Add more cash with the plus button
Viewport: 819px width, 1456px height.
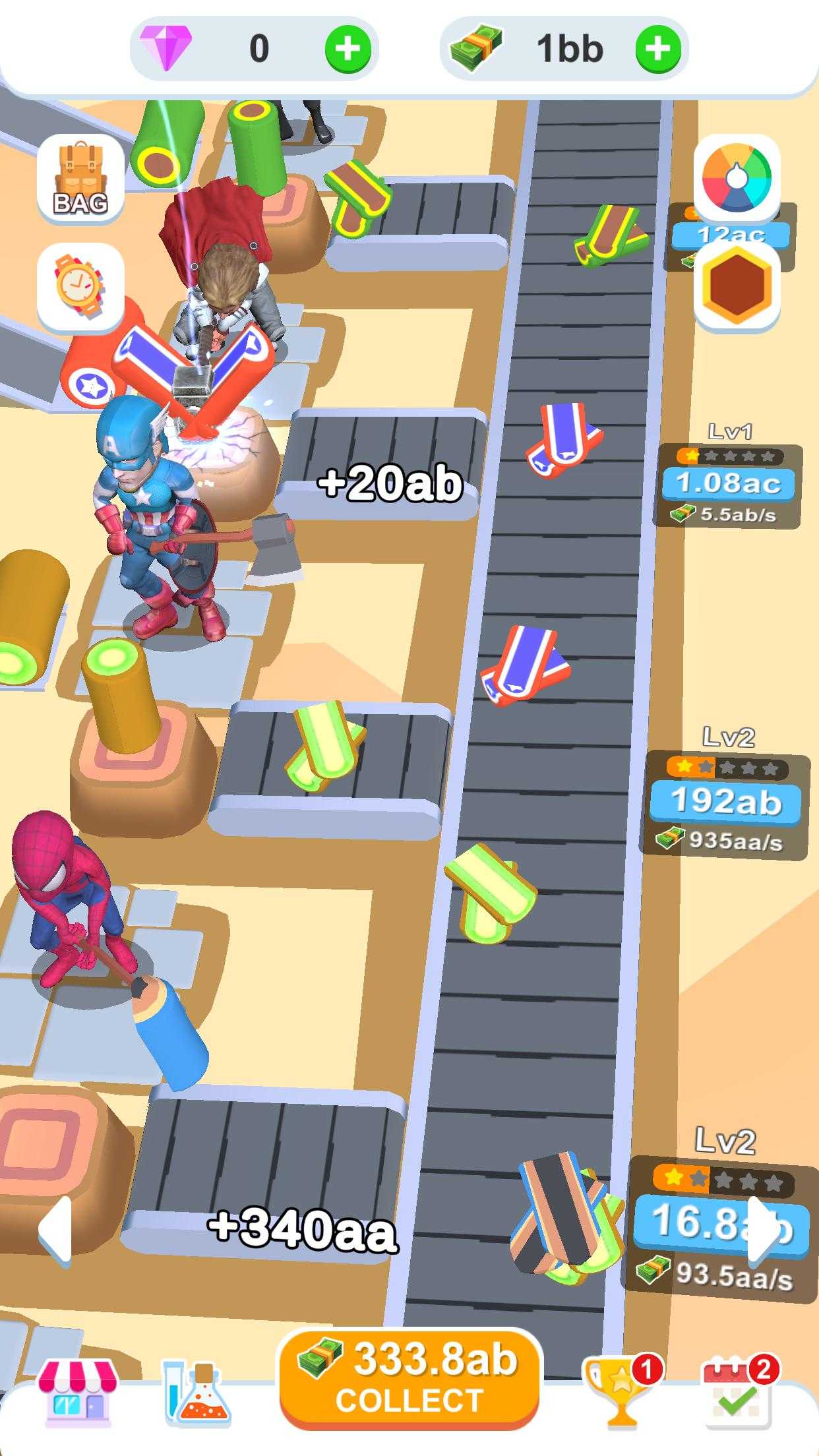(x=657, y=49)
